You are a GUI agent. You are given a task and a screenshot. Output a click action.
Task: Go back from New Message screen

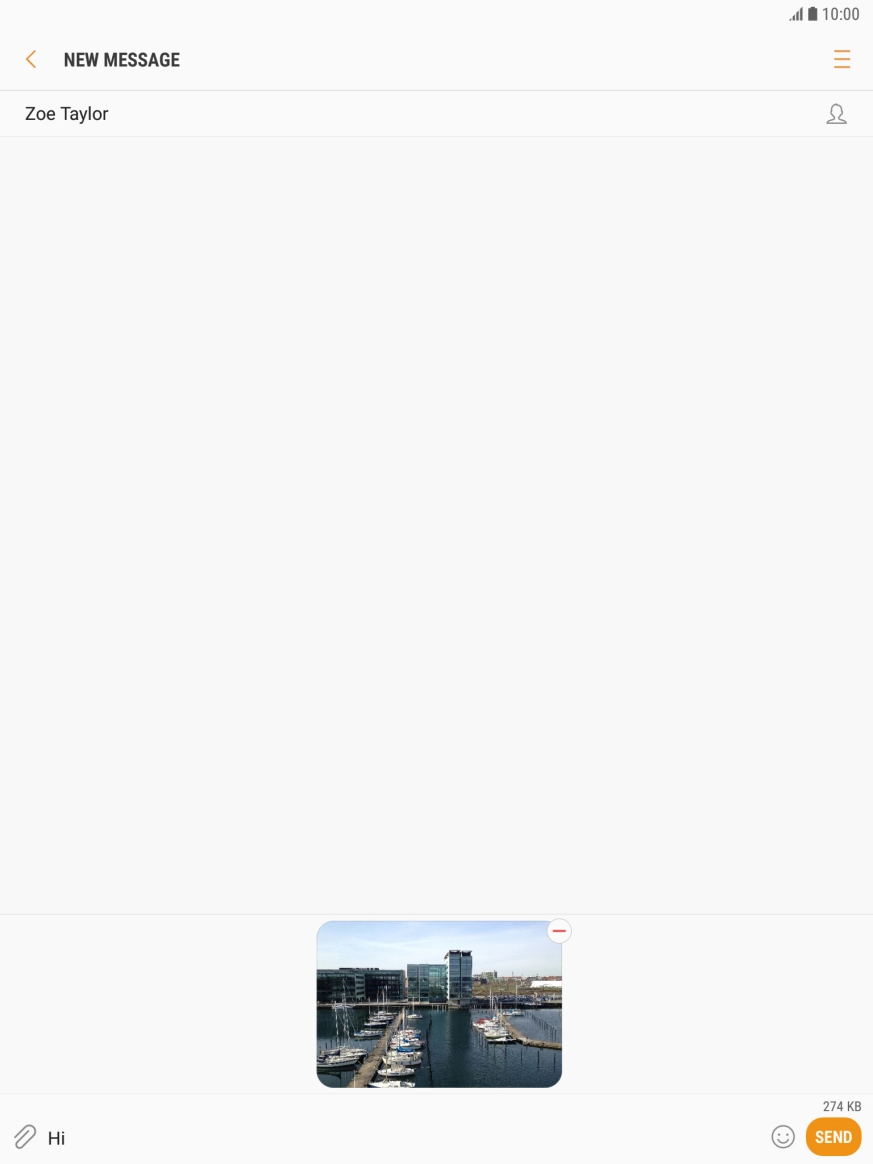point(31,60)
